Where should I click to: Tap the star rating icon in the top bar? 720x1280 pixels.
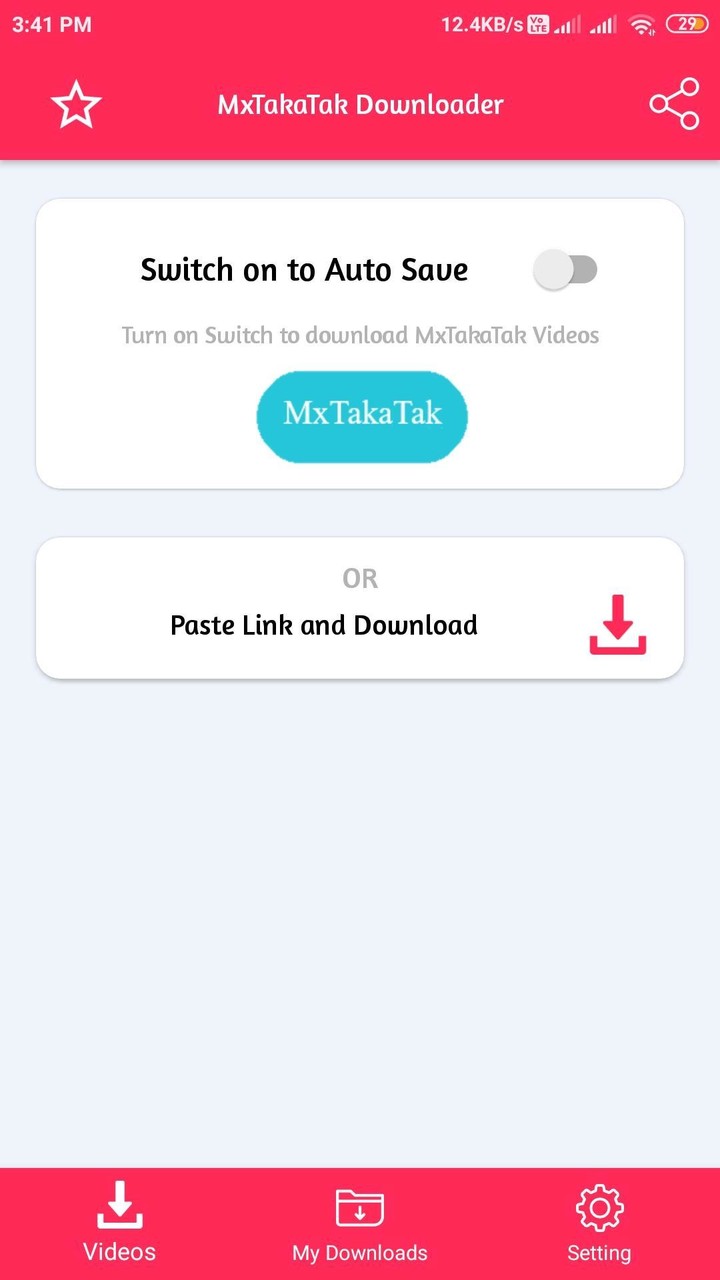click(x=75, y=103)
